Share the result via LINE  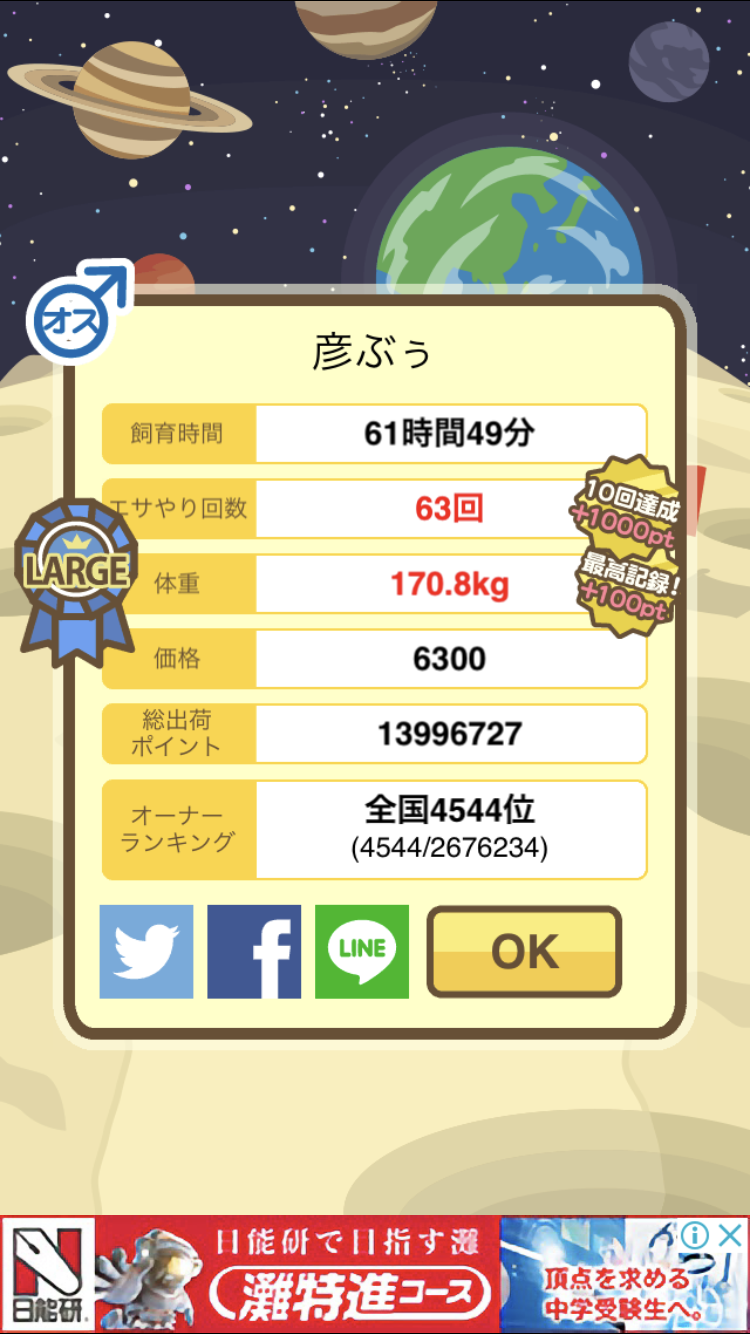362,951
